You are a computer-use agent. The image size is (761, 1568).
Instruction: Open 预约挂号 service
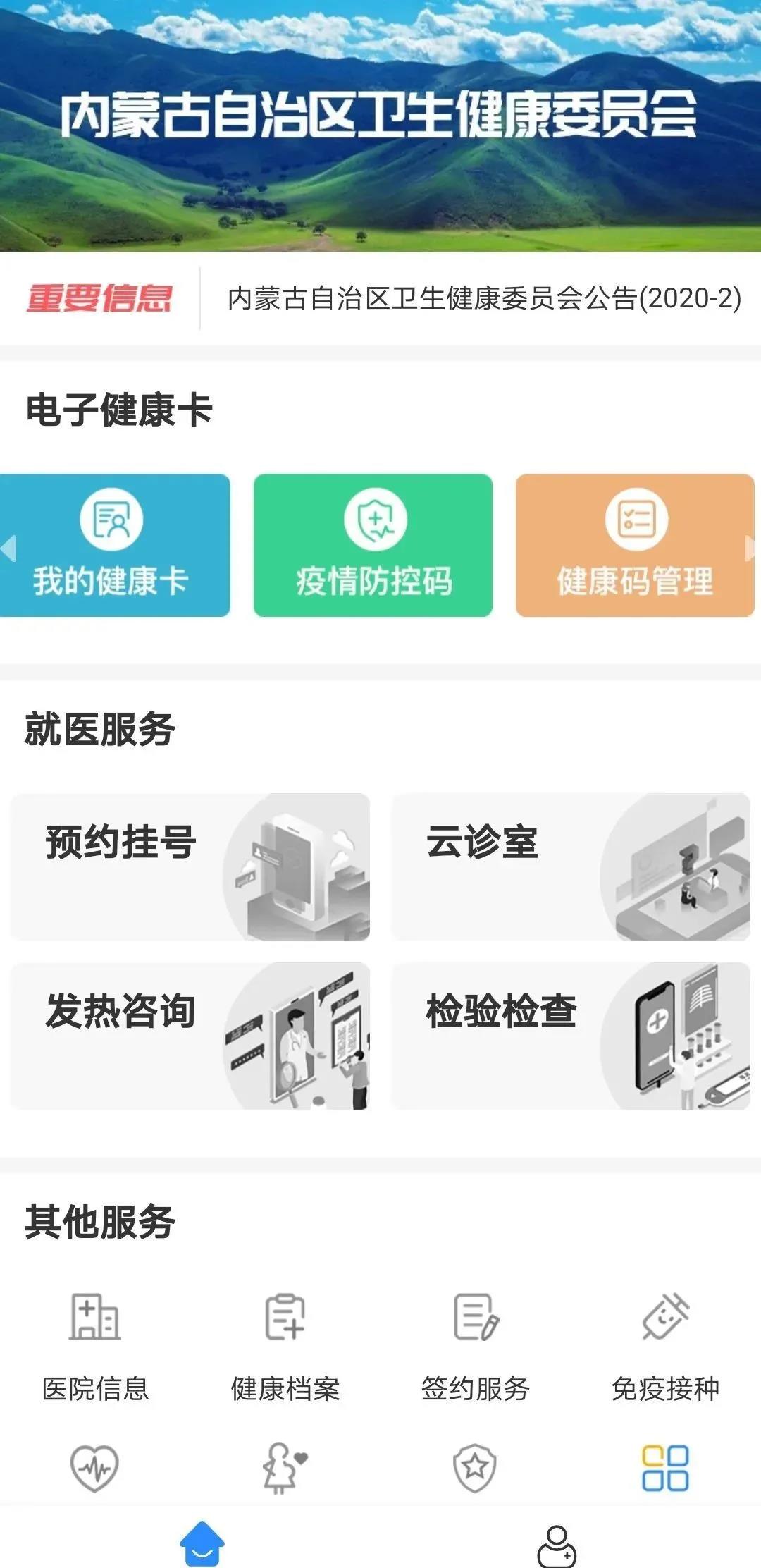190,866
